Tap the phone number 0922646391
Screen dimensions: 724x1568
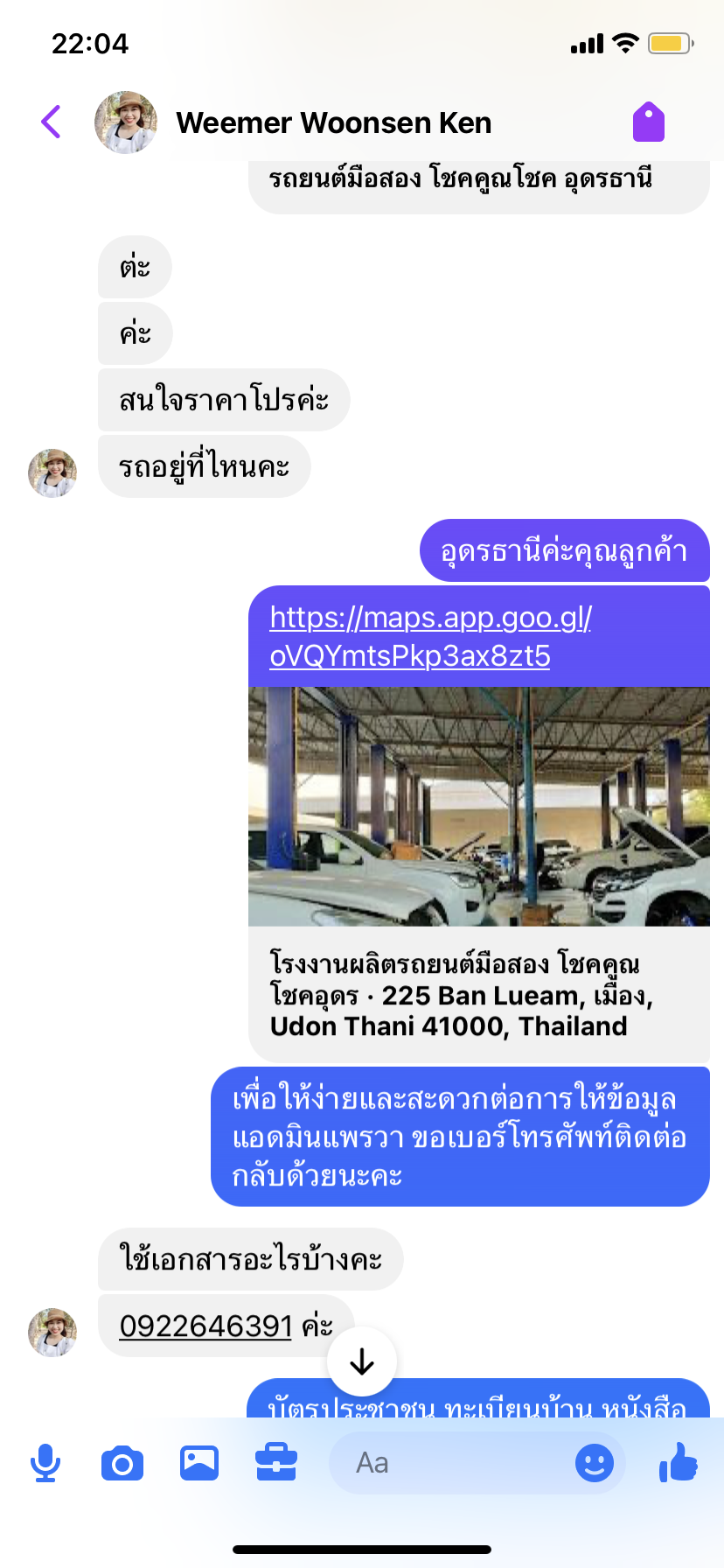(x=206, y=1326)
